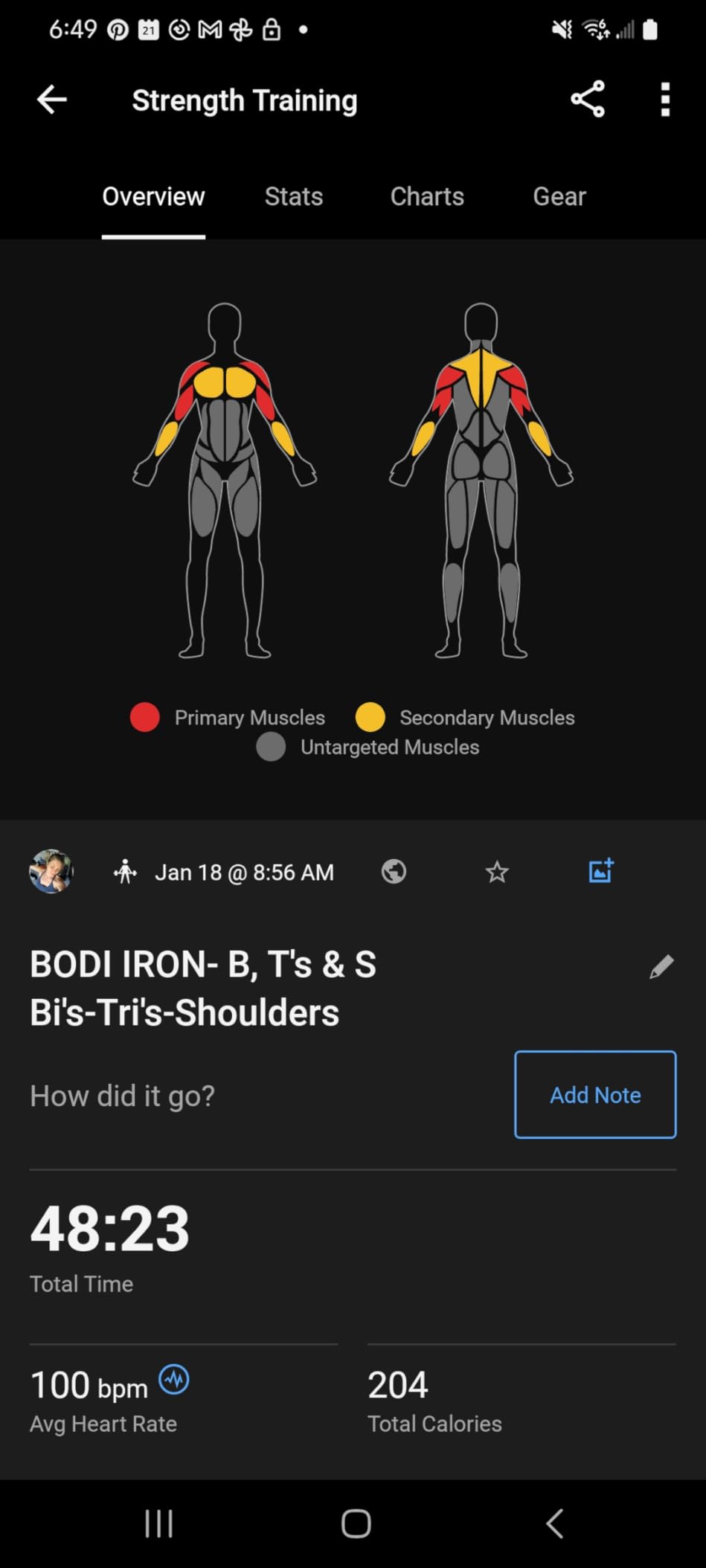Screen dimensions: 706x1568
Task: Go back using the top arrow
Action: (x=52, y=100)
